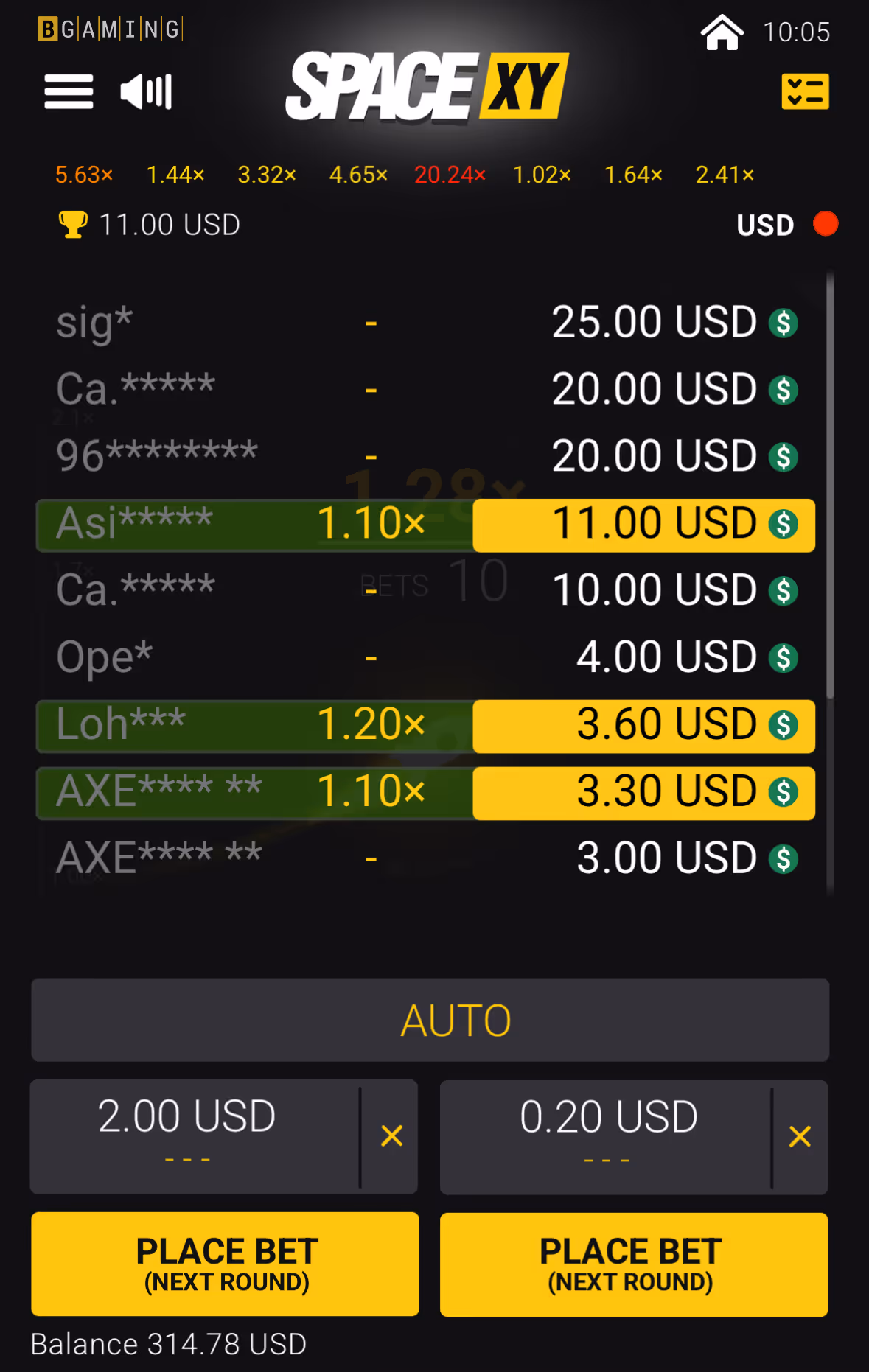Clear the 2.00 USD bet field
Viewport: 869px width, 1372px height.
point(391,1135)
